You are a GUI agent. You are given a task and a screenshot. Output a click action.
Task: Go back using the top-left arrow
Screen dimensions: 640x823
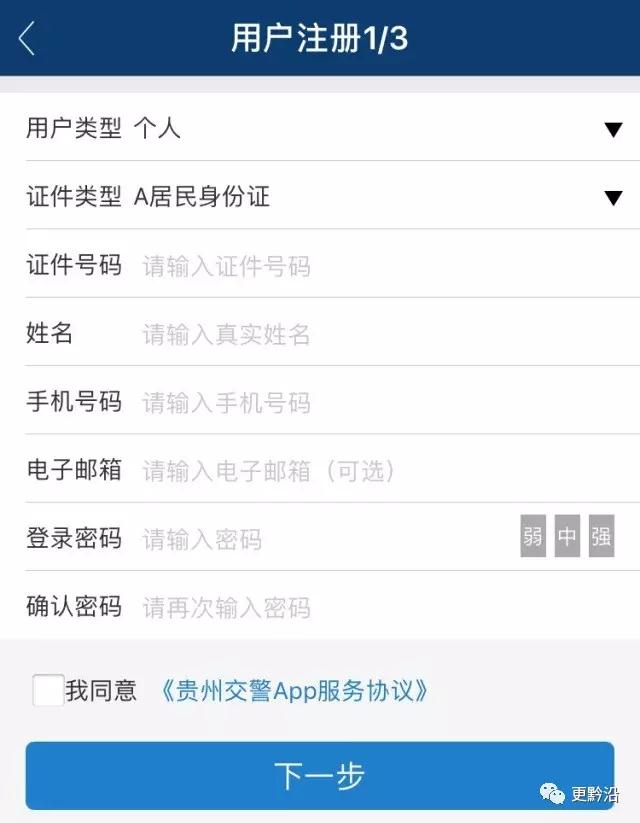coord(27,39)
